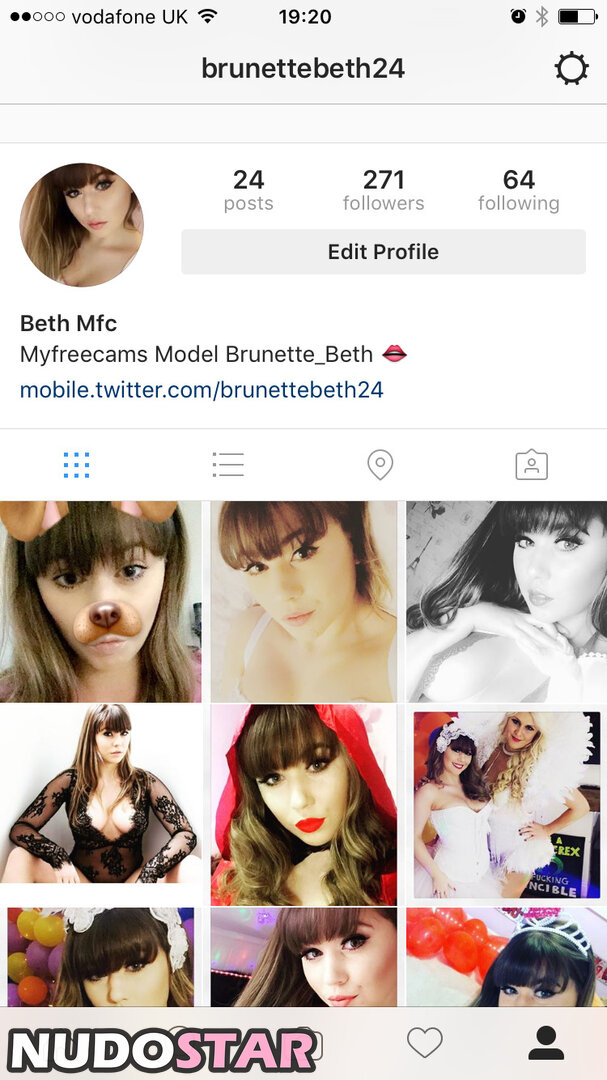Image resolution: width=607 pixels, height=1080 pixels.
Task: Open the settings gear
Action: pos(571,69)
